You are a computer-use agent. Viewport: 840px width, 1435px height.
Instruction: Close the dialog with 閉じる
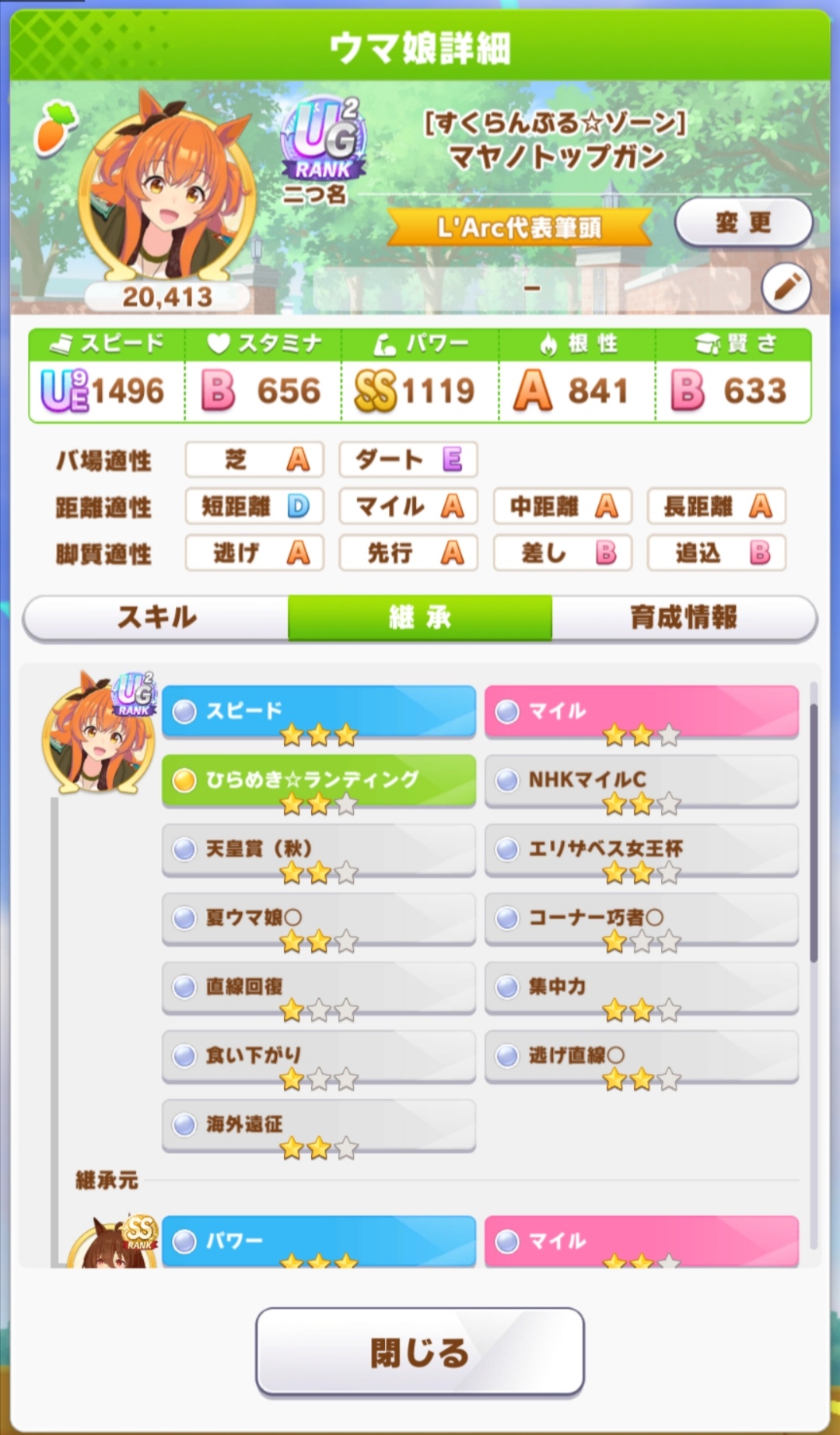(x=420, y=1352)
